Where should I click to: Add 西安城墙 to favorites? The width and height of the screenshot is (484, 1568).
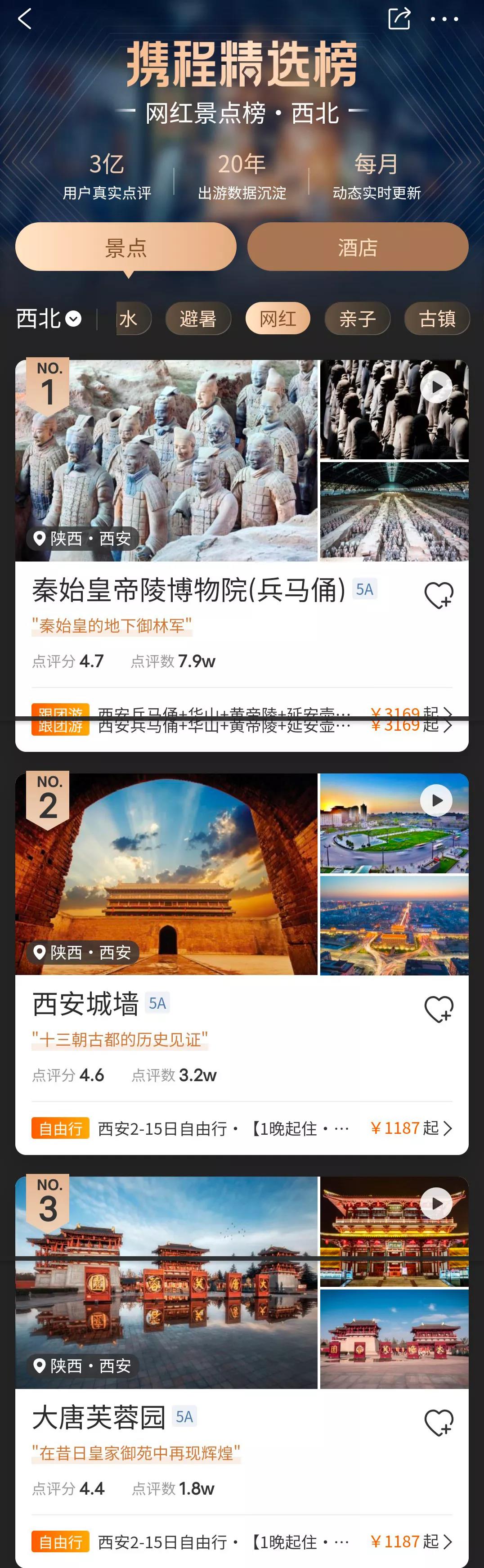point(438,1009)
